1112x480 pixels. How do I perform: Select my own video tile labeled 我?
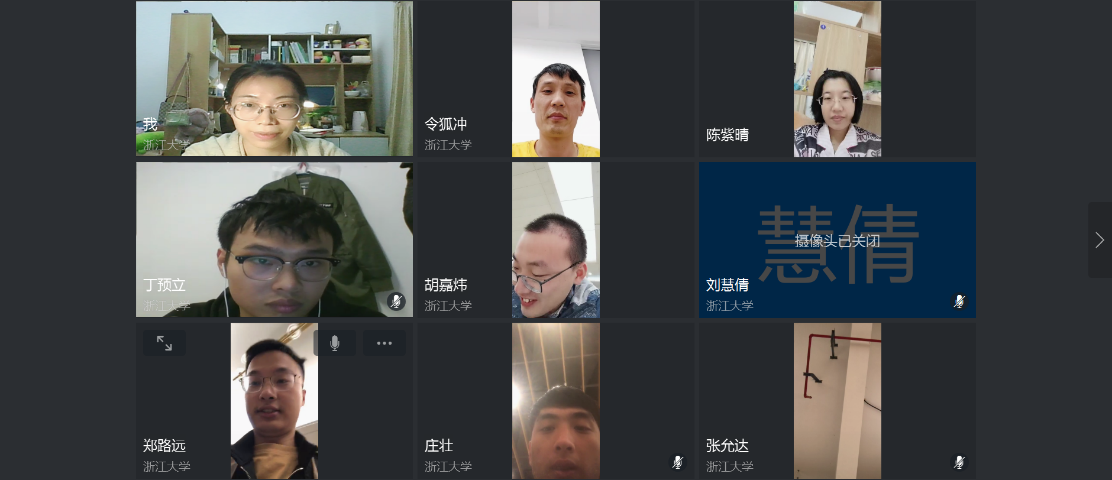click(274, 79)
